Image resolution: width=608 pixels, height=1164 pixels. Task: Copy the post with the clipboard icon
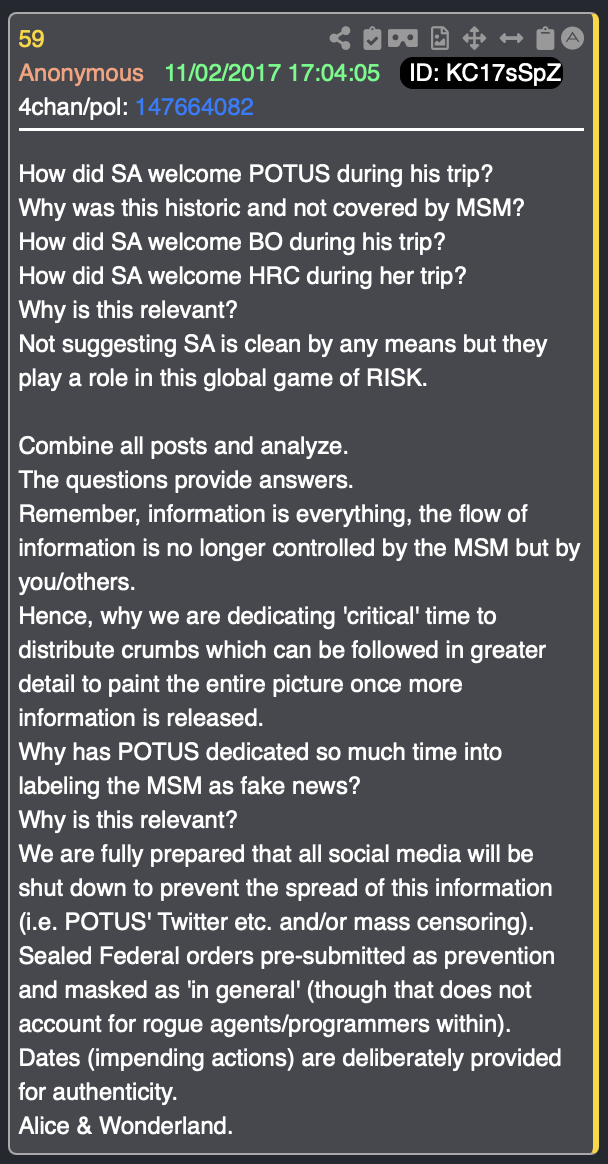[545, 38]
